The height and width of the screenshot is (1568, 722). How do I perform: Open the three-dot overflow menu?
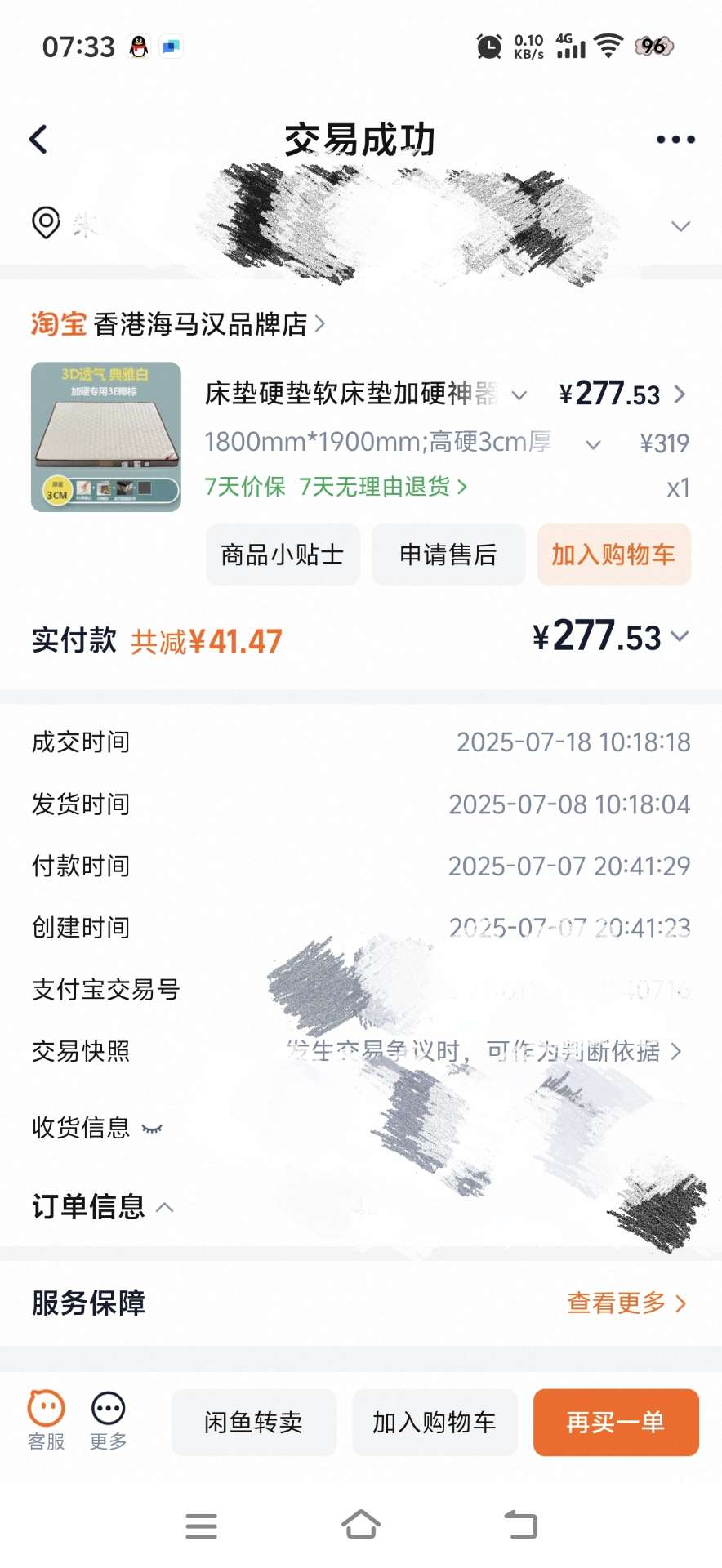coord(675,140)
